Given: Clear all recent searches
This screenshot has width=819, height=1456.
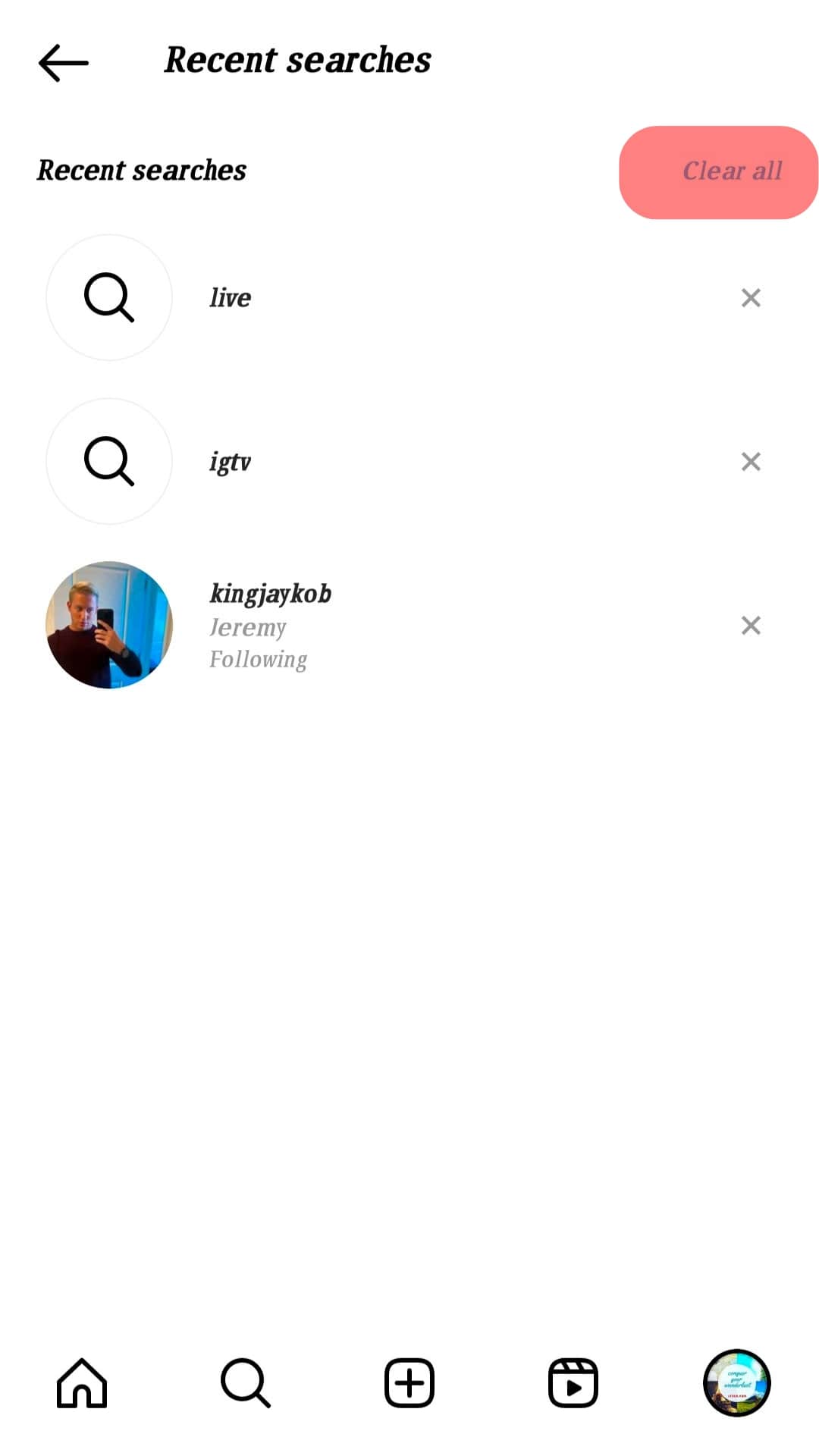Looking at the screenshot, I should pos(718,172).
